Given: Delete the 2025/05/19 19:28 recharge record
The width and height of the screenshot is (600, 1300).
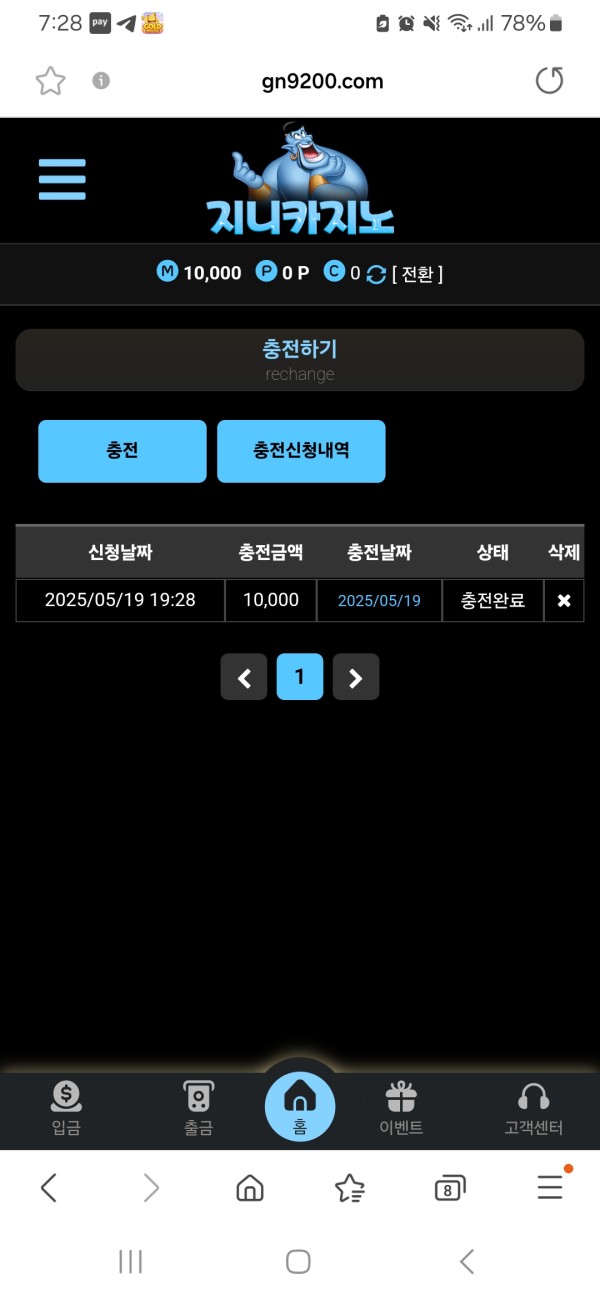Looking at the screenshot, I should (x=564, y=601).
